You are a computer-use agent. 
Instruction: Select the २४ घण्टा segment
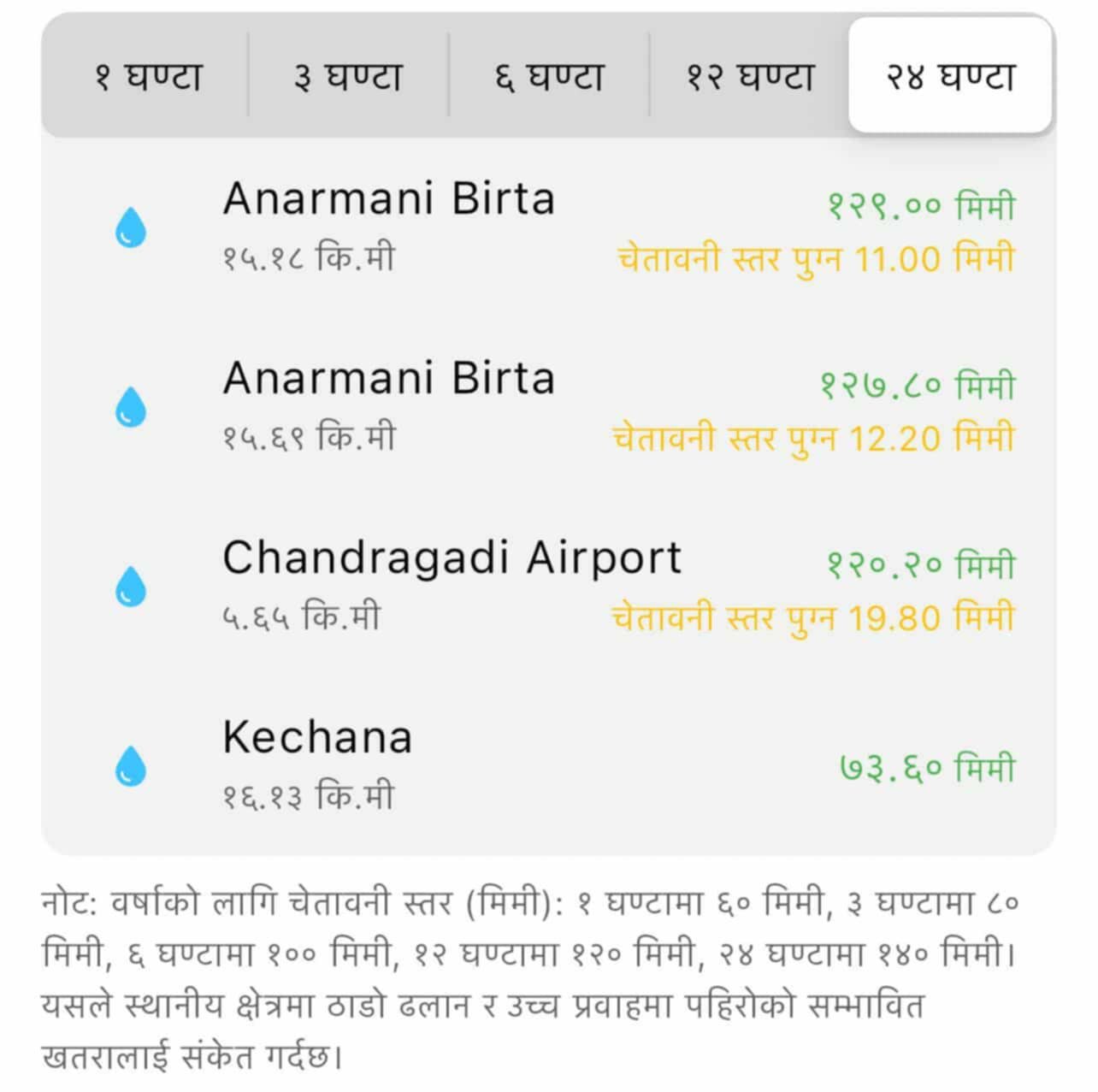coord(950,77)
